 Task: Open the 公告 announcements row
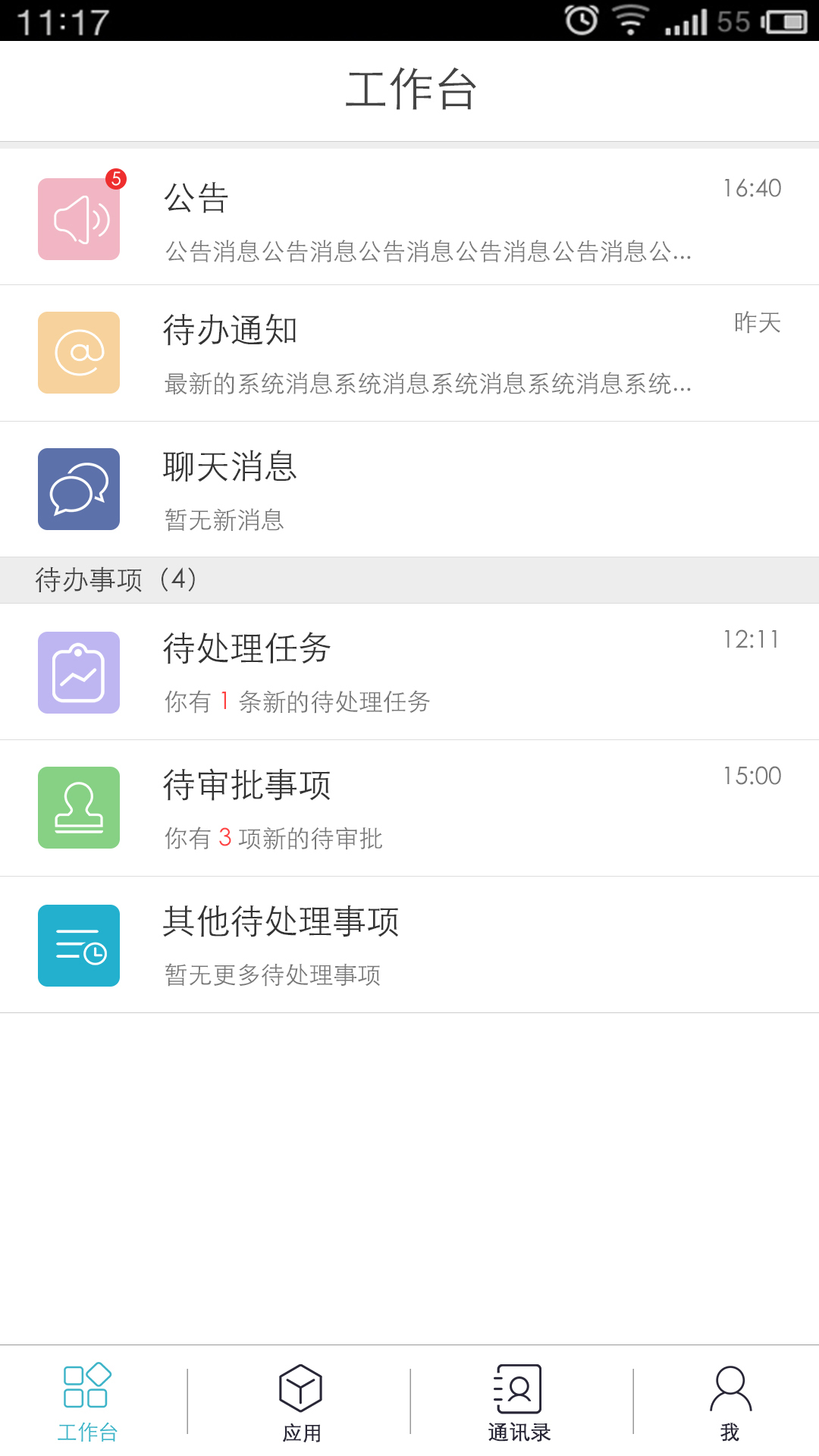tap(409, 218)
